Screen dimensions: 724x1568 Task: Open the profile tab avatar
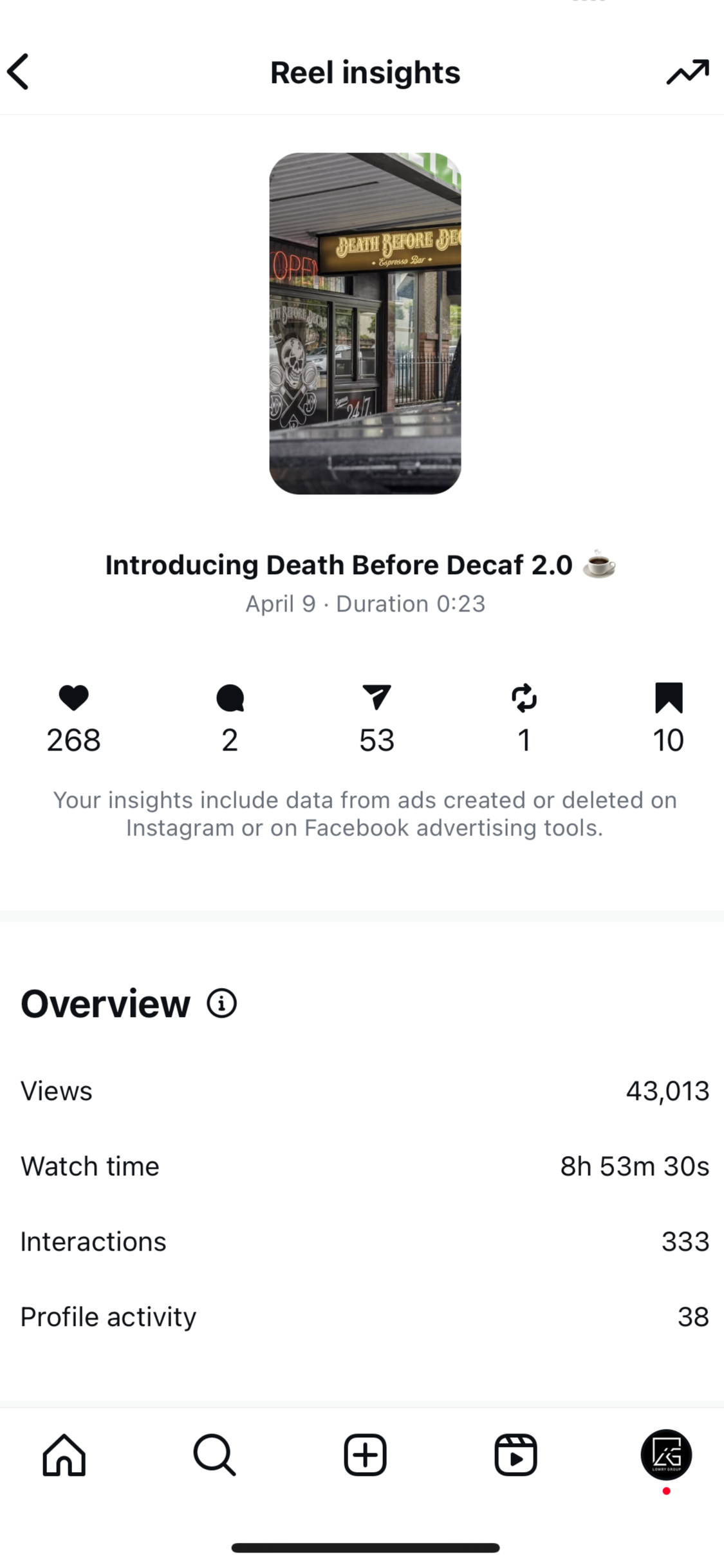666,1455
